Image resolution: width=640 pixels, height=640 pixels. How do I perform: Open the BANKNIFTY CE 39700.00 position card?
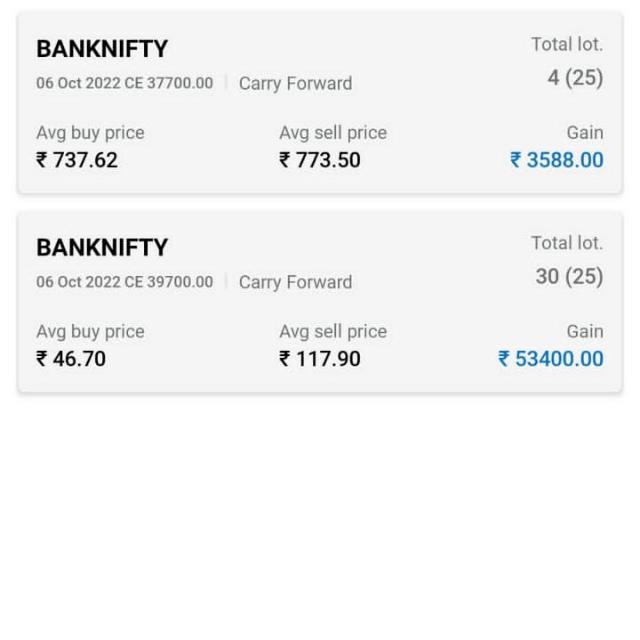coord(320,301)
